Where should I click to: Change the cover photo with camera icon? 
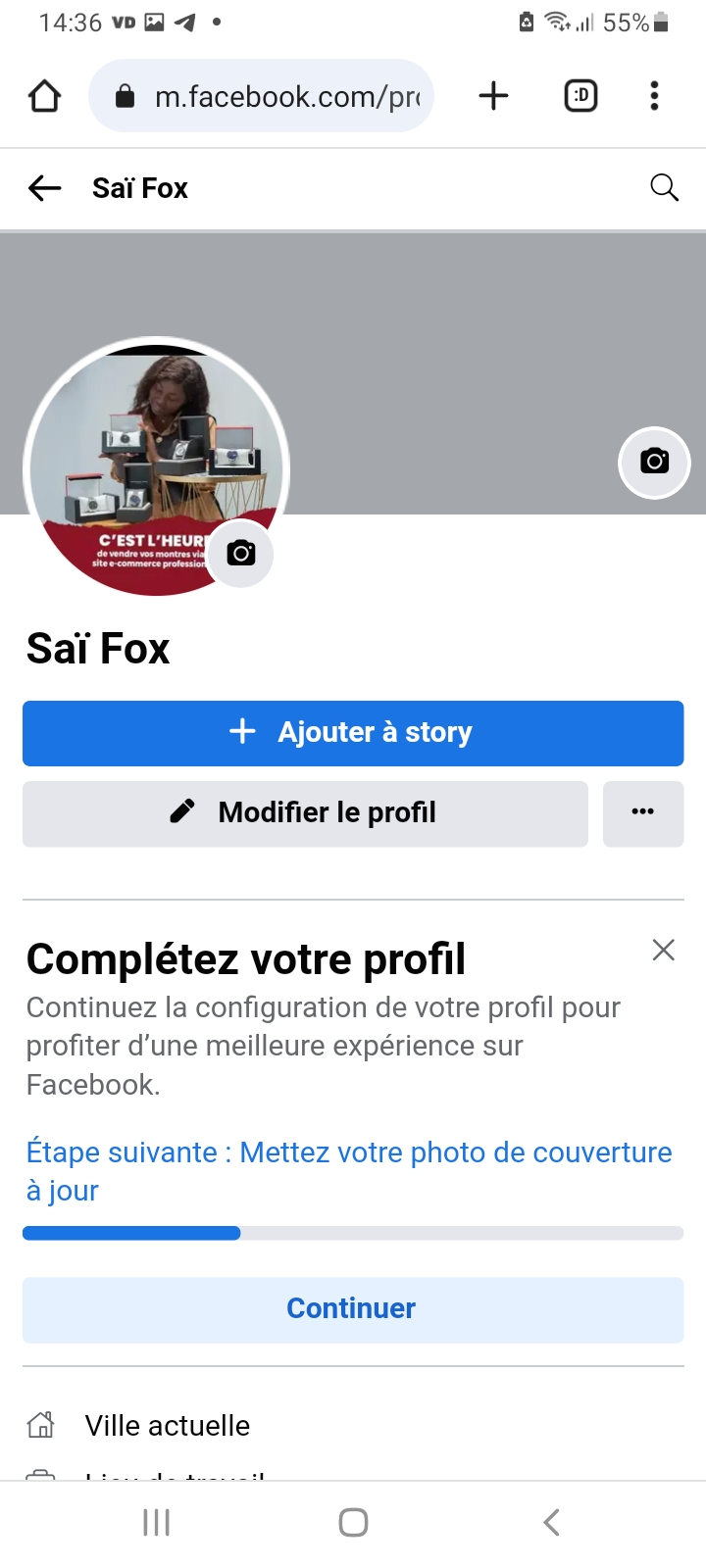click(654, 462)
